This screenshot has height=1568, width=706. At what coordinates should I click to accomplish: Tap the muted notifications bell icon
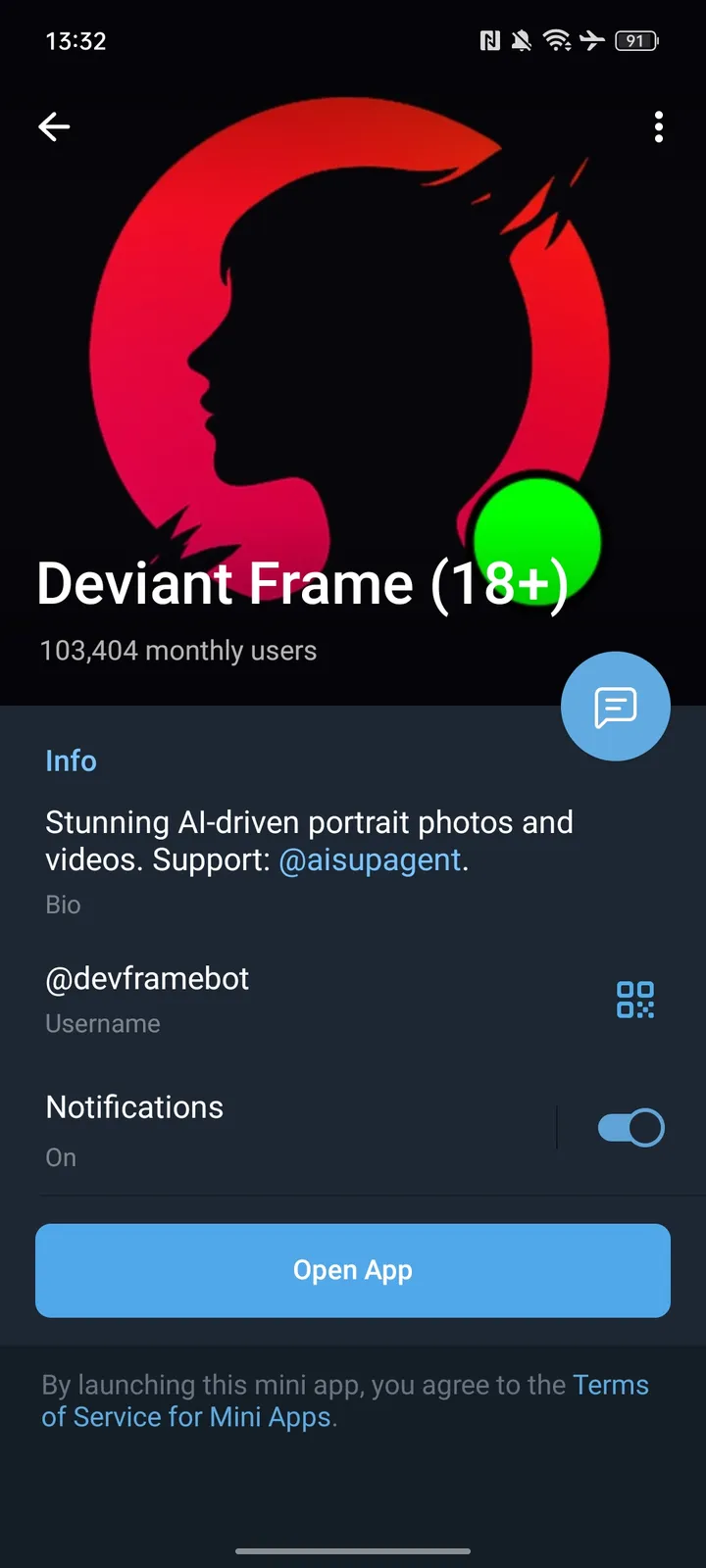point(521,41)
